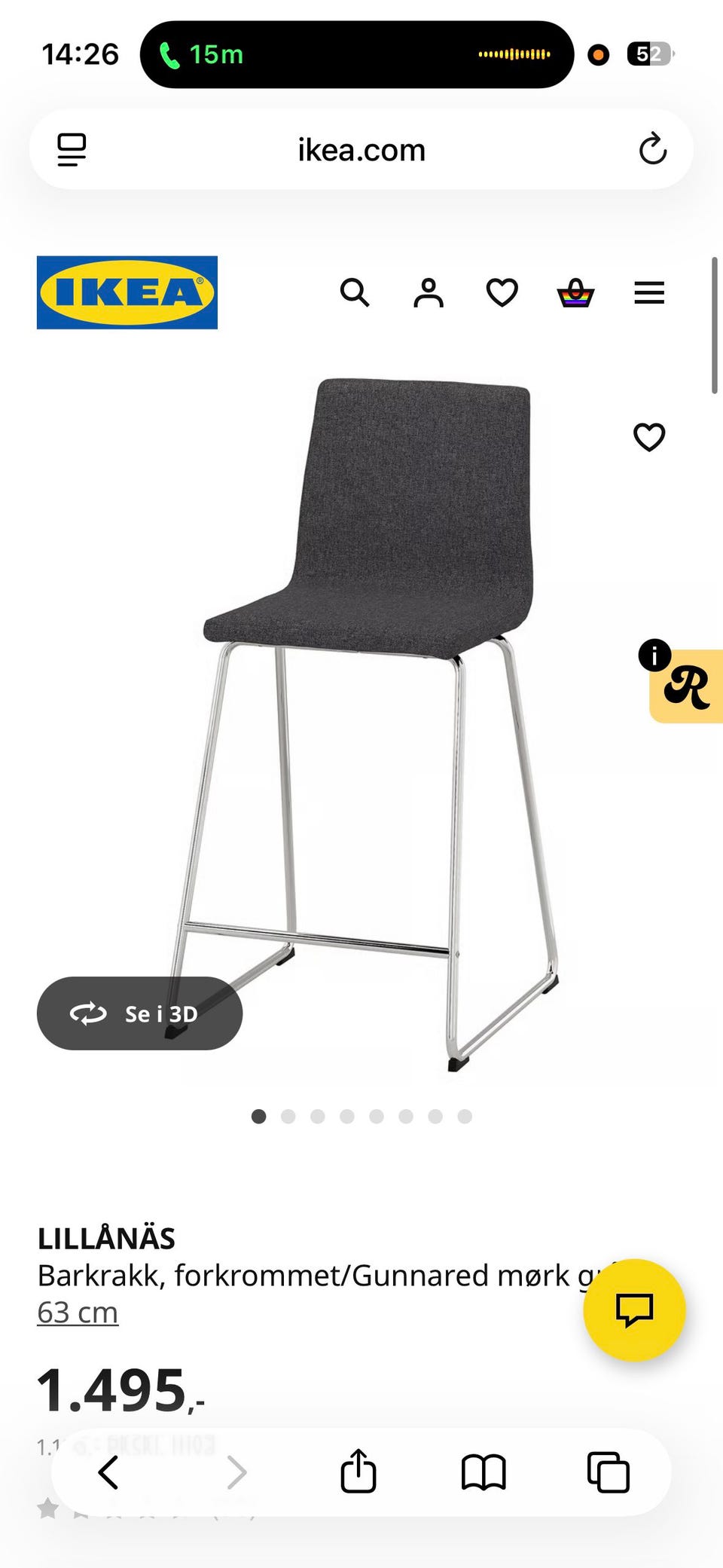Reload the ikea.com page
The height and width of the screenshot is (1568, 723).
coord(653,149)
